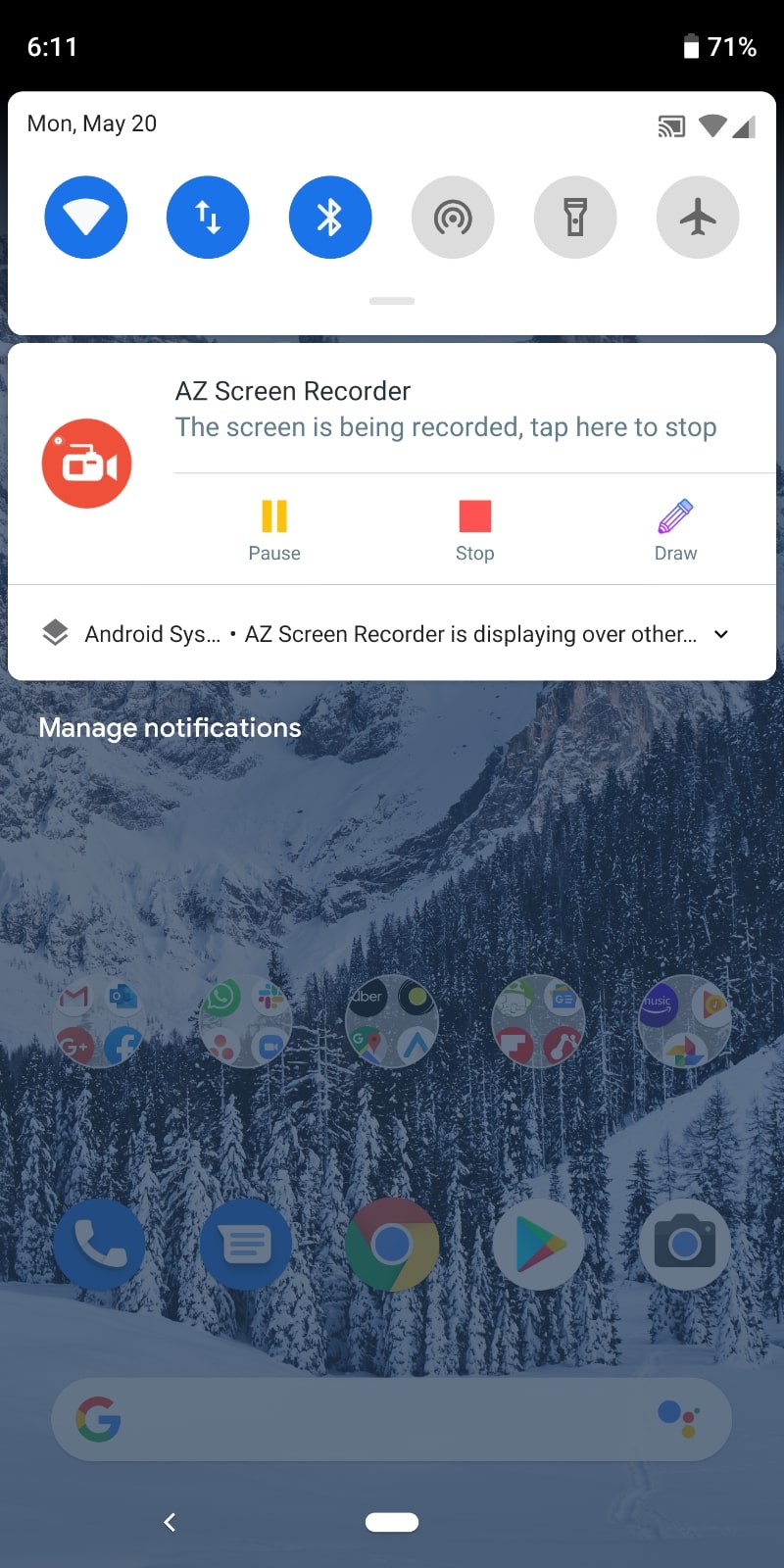Open Manage notifications
The width and height of the screenshot is (784, 1568).
coord(170,728)
